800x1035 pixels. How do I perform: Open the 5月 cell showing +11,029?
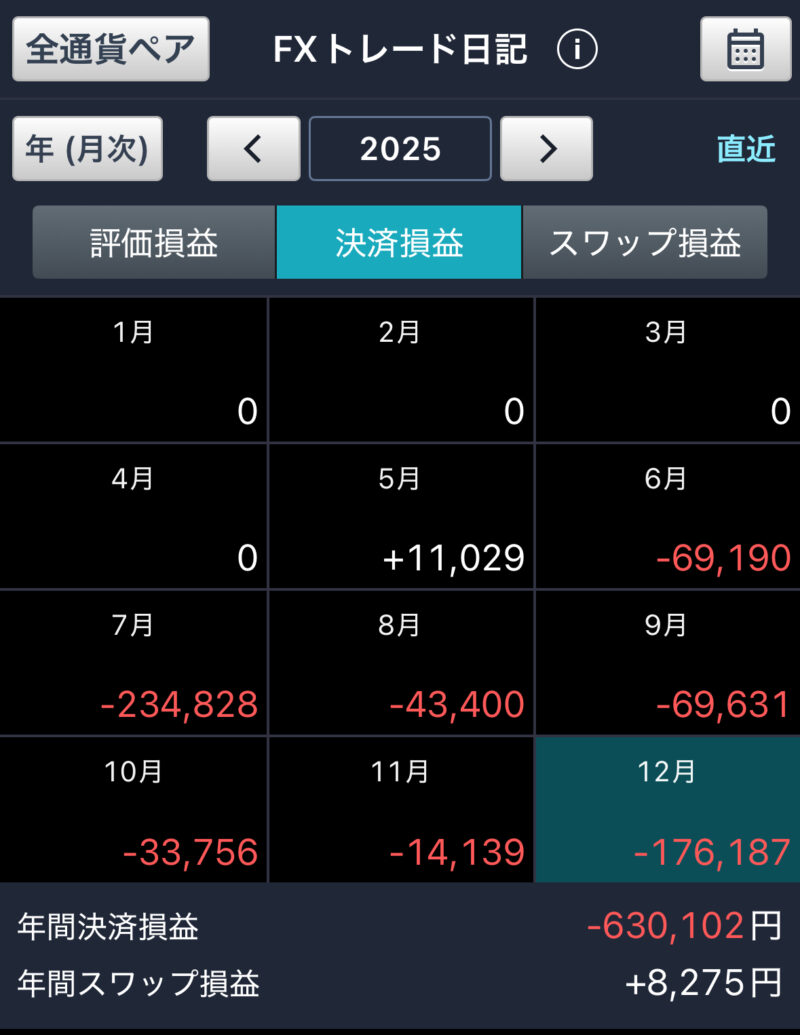(400, 516)
